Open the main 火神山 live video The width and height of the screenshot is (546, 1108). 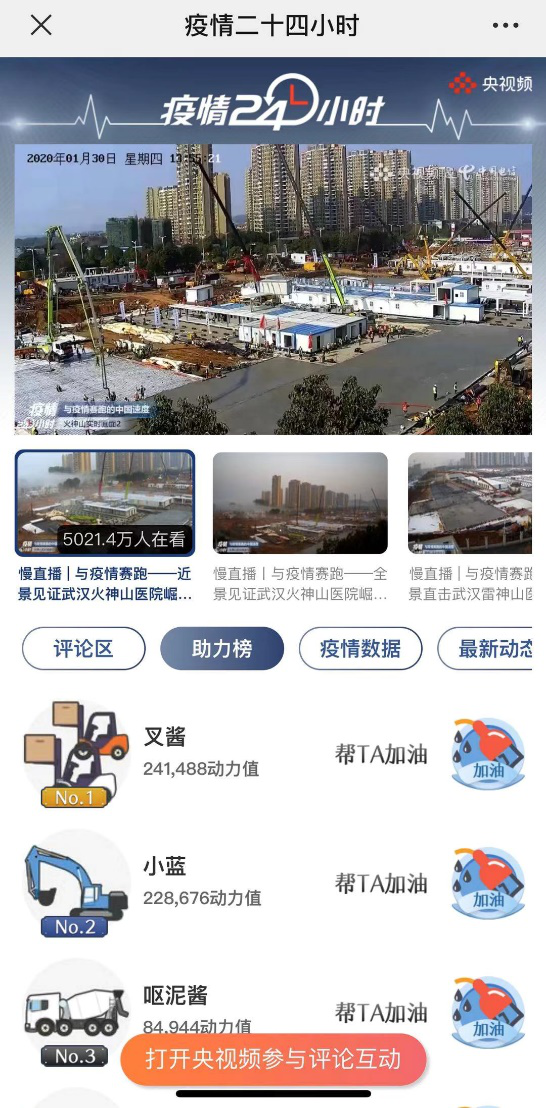click(273, 289)
